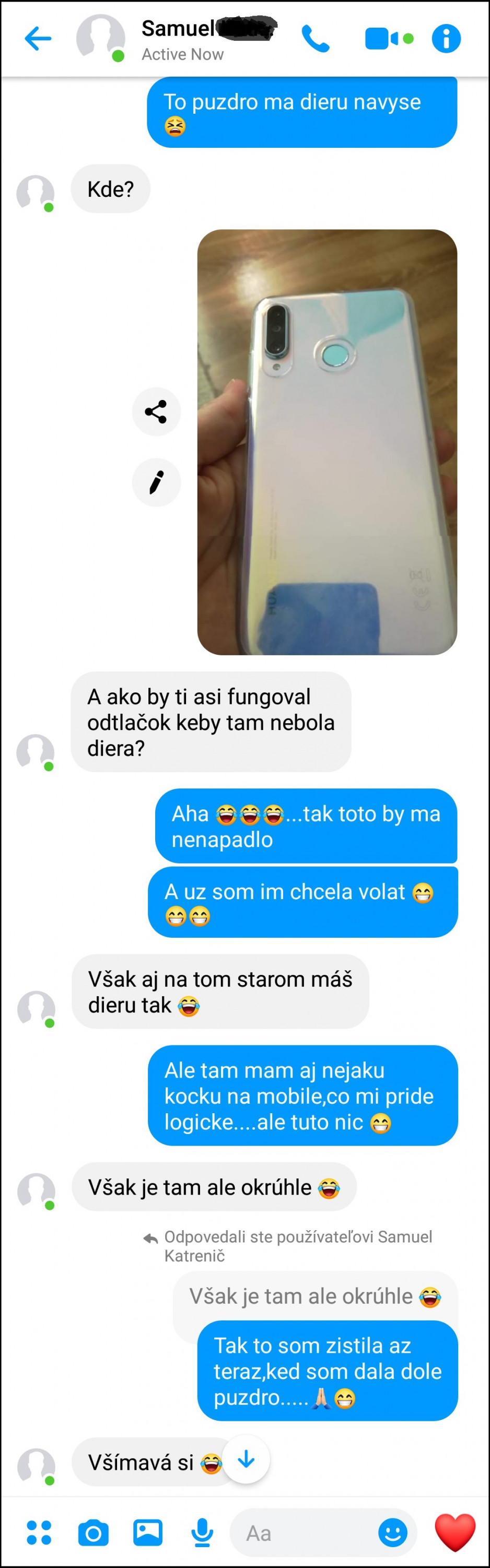Pick an image from the gallery

pyautogui.click(x=148, y=1532)
